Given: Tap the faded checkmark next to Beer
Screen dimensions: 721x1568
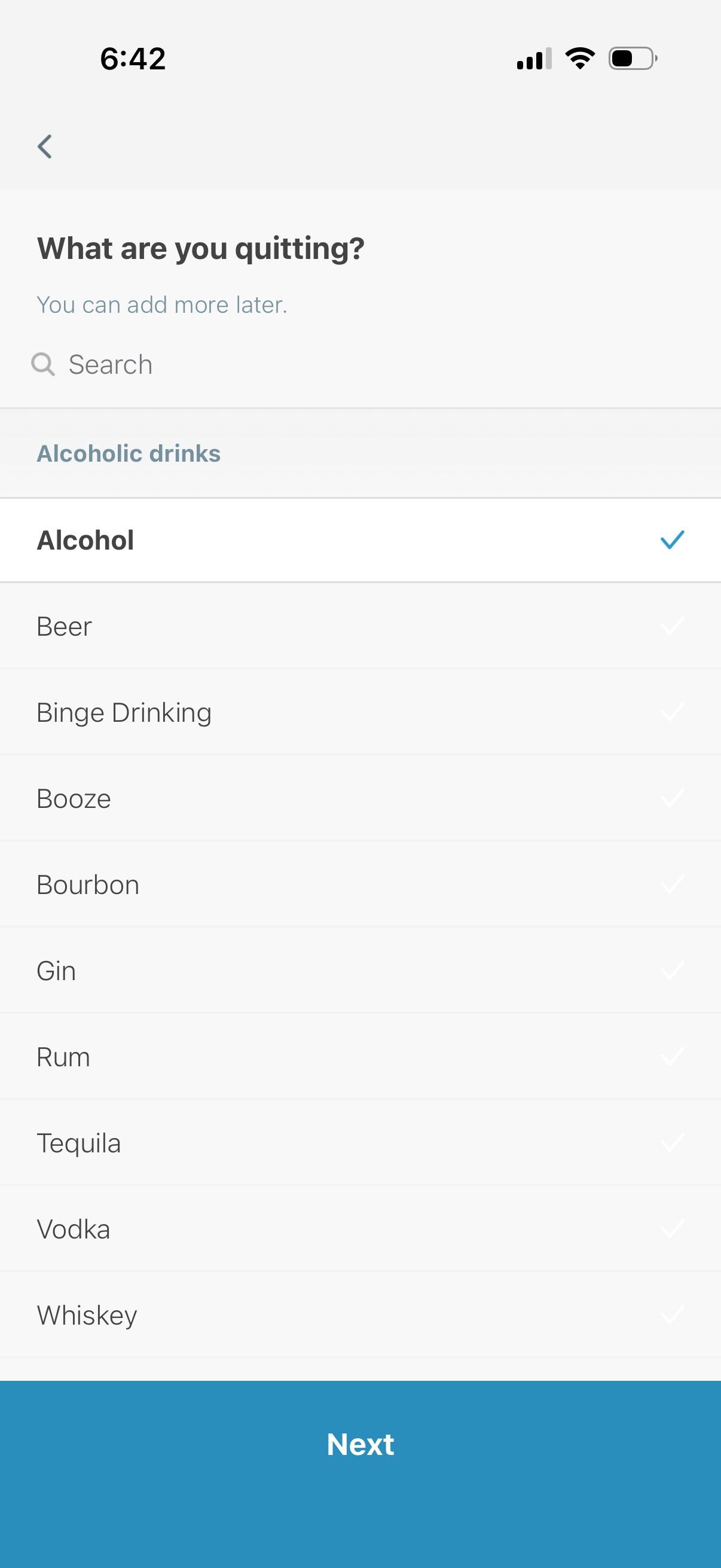Looking at the screenshot, I should [671, 625].
